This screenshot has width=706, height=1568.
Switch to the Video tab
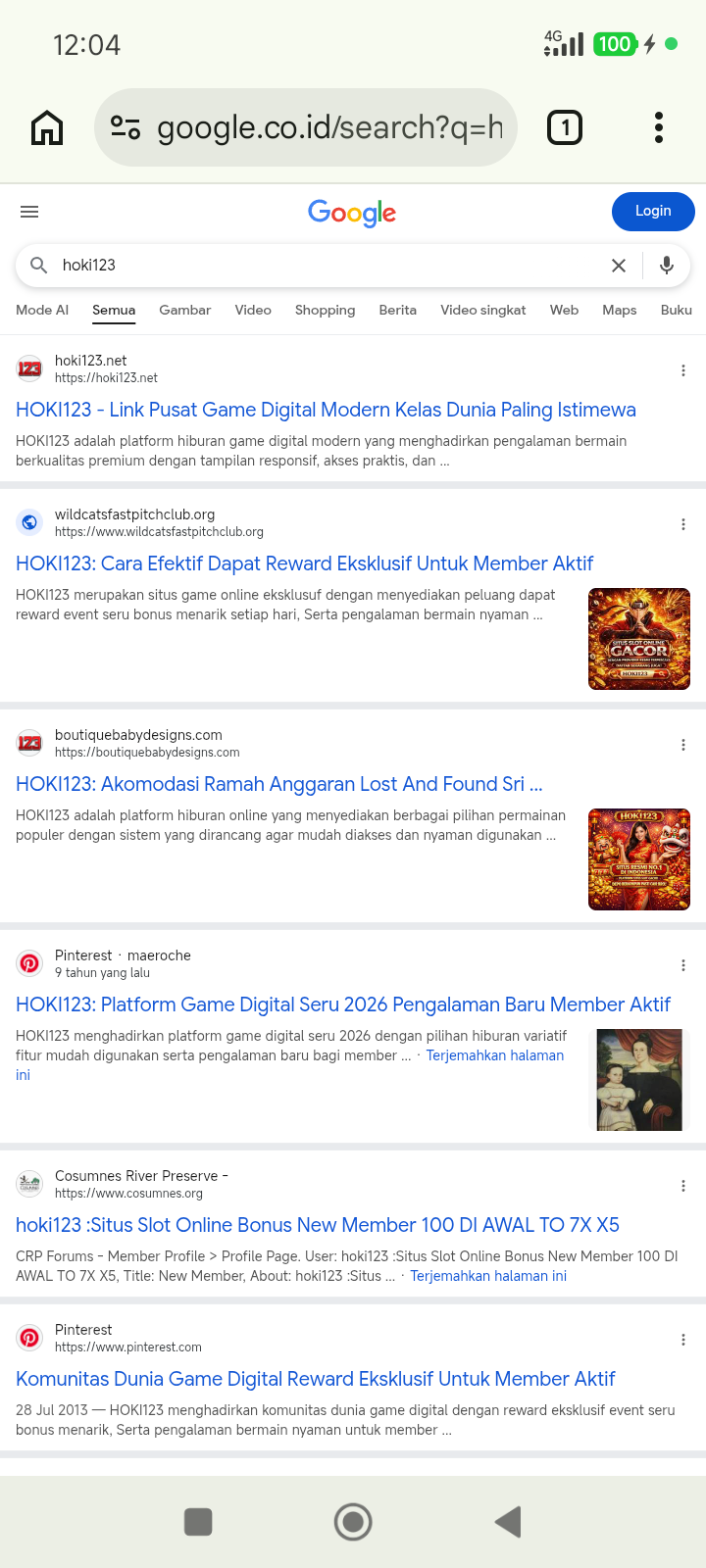pyautogui.click(x=253, y=310)
